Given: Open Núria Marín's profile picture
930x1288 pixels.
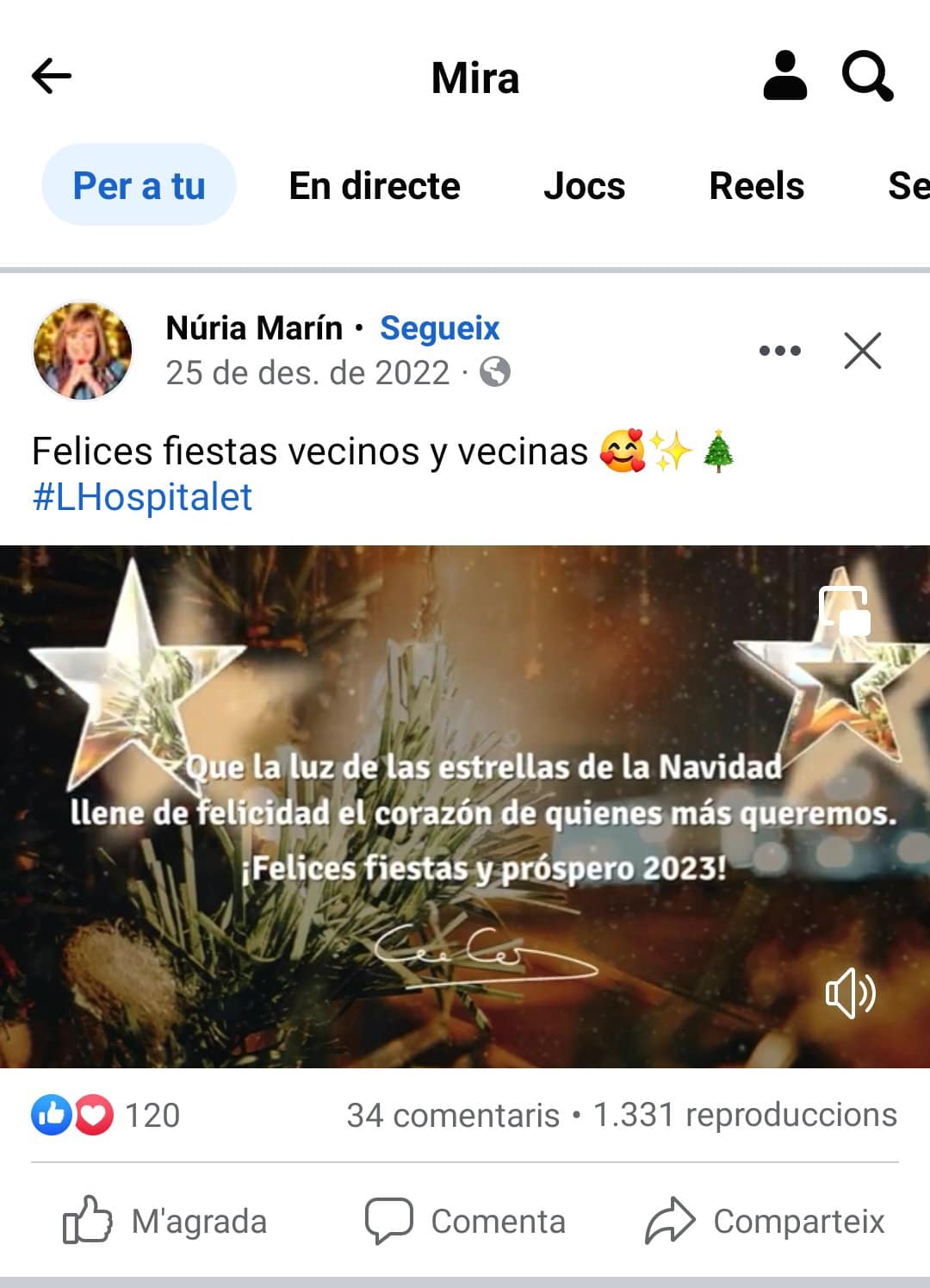Looking at the screenshot, I should pos(83,351).
